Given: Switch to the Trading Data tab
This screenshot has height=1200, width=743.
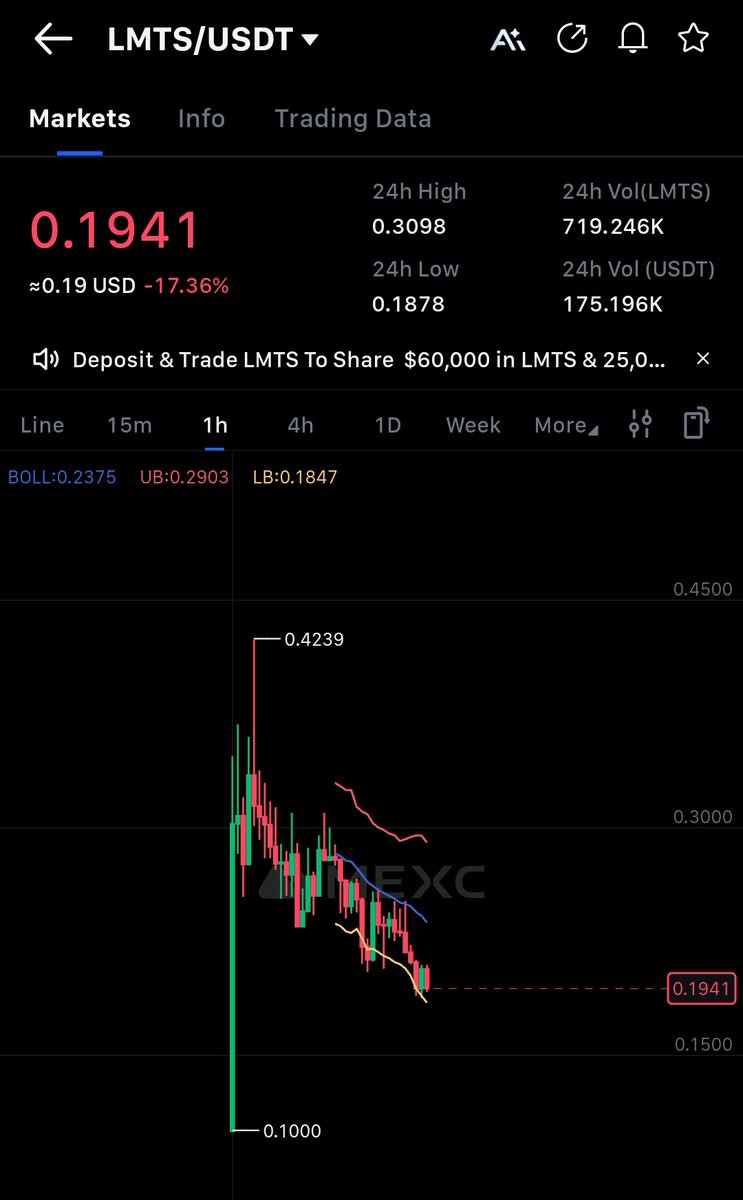Looking at the screenshot, I should tap(353, 118).
